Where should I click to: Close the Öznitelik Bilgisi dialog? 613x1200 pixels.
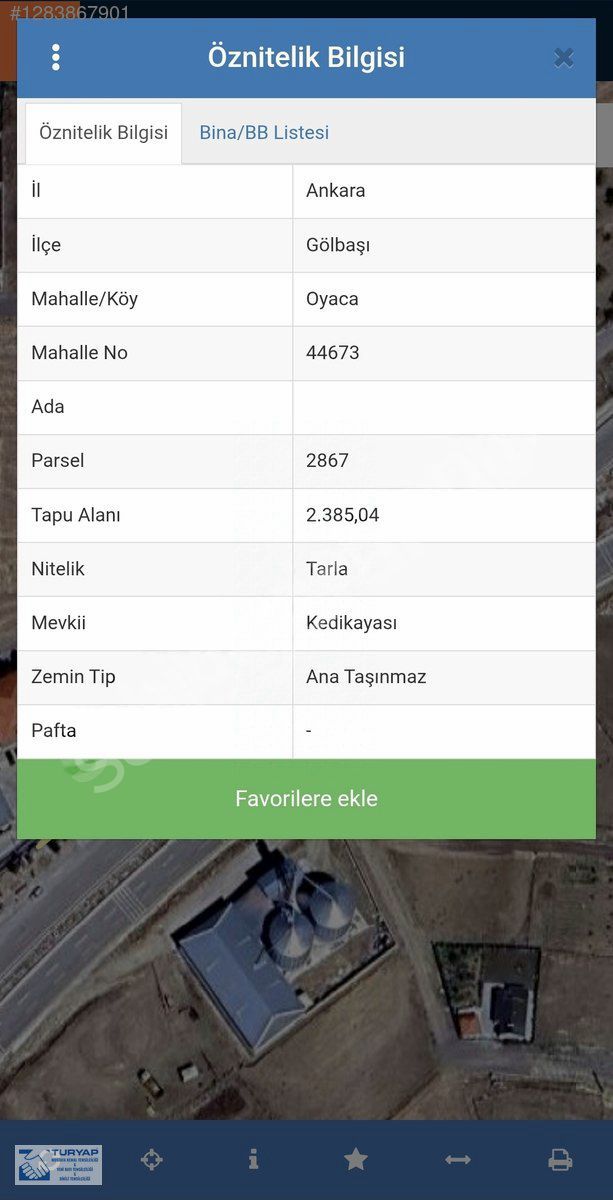click(x=563, y=58)
